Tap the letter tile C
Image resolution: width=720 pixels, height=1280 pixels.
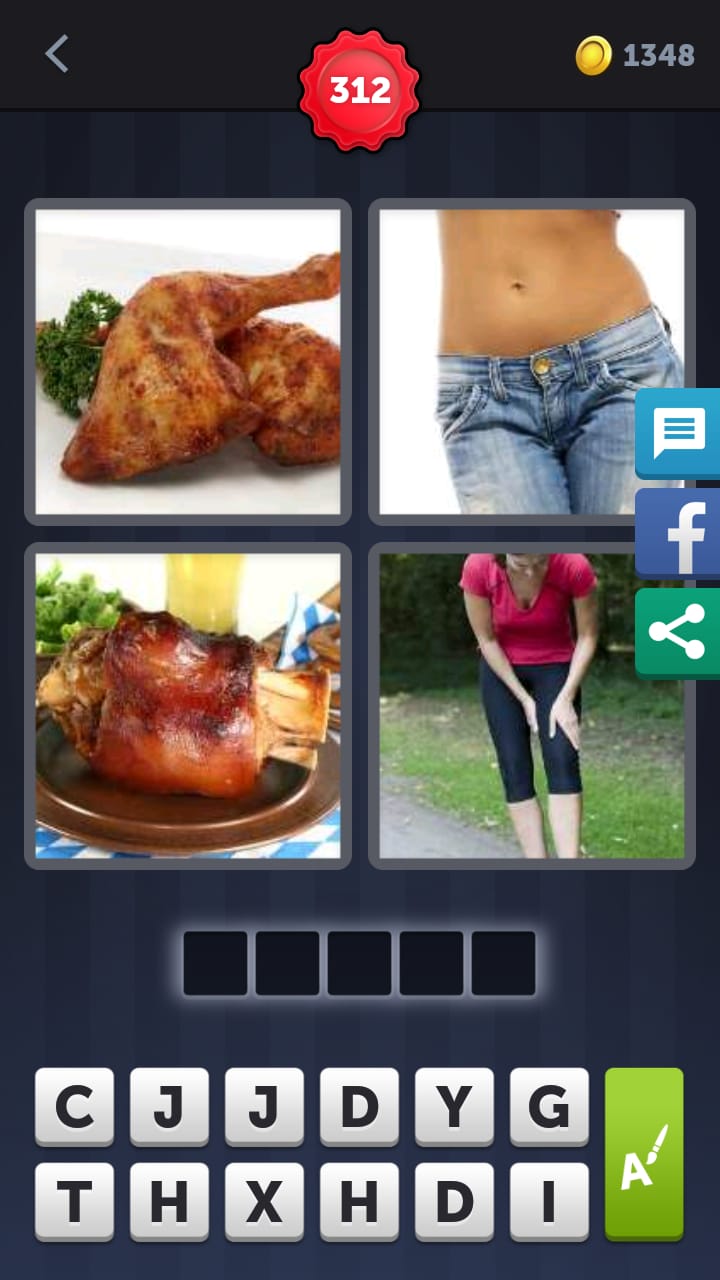(x=74, y=1106)
